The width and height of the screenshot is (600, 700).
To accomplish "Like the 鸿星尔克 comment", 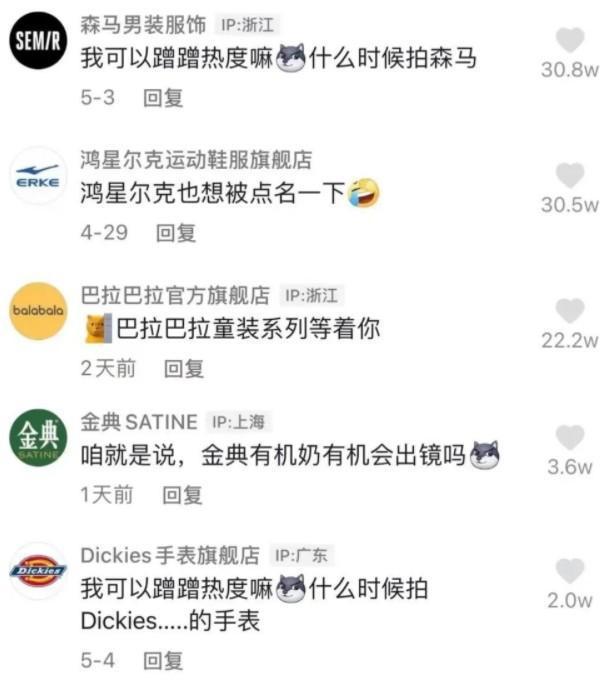I will (569, 176).
